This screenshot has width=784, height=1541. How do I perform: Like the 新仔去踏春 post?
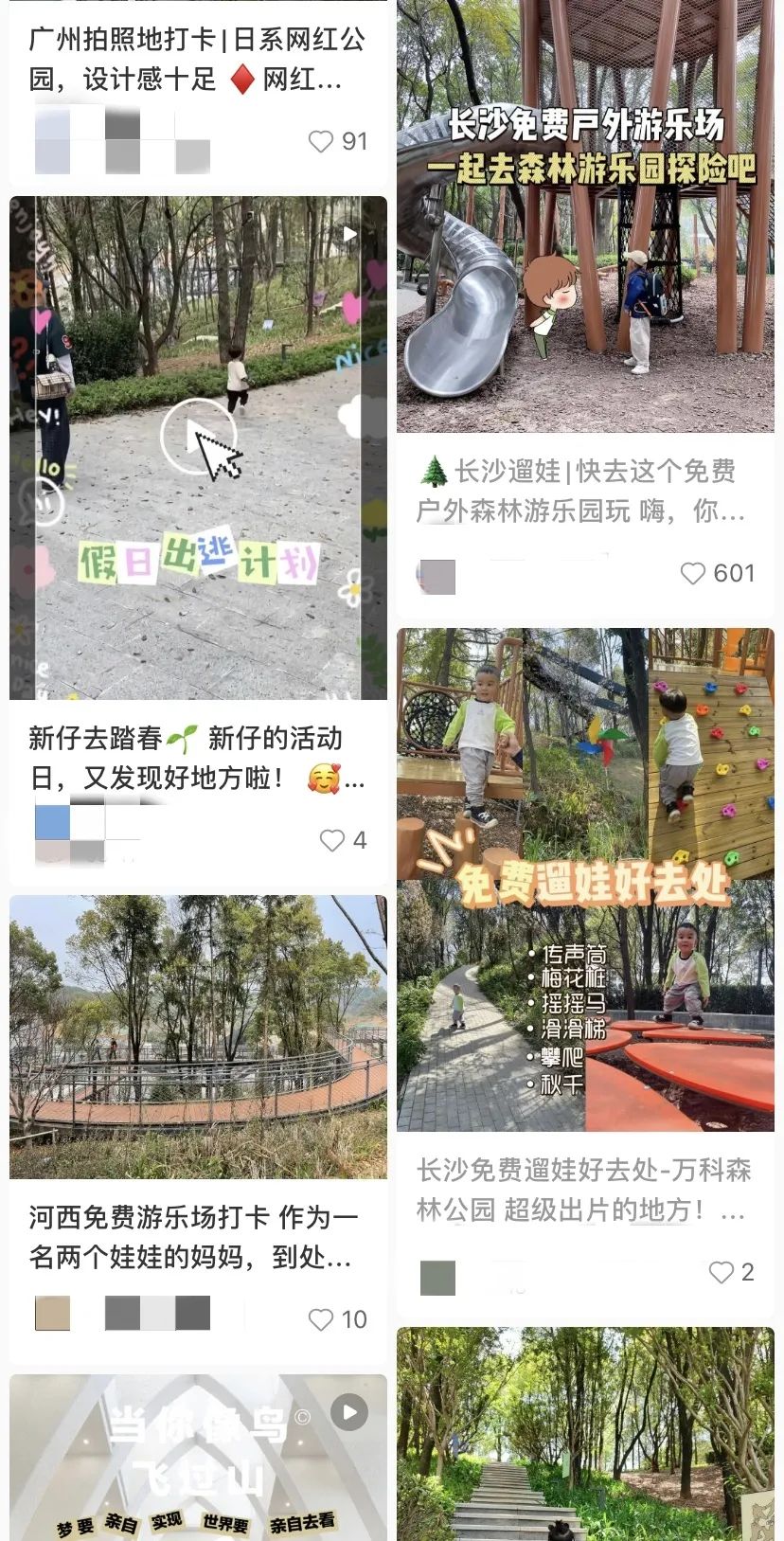pyautogui.click(x=332, y=840)
